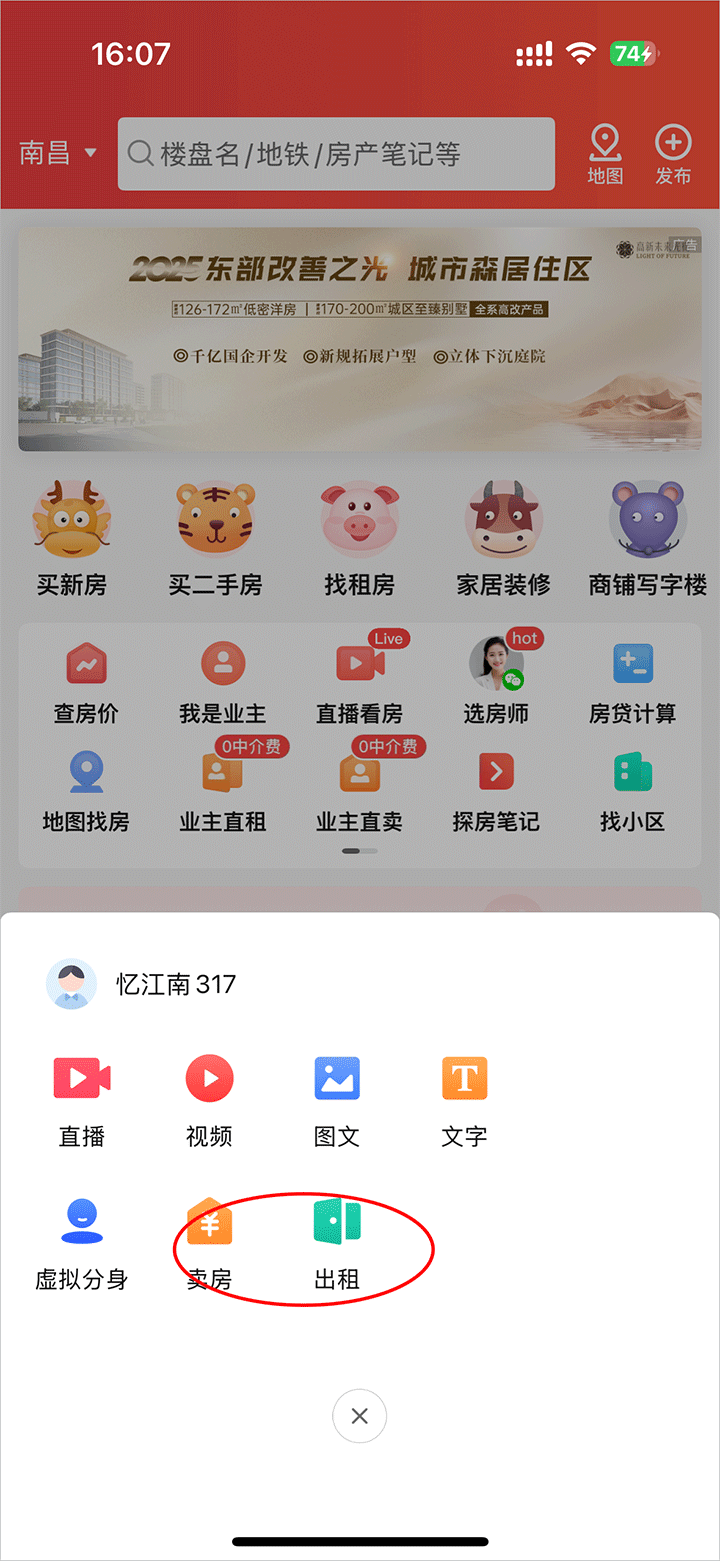Screen dimensions: 720x1561
Task: Select 文字 to publish a text post
Action: pos(464,1100)
